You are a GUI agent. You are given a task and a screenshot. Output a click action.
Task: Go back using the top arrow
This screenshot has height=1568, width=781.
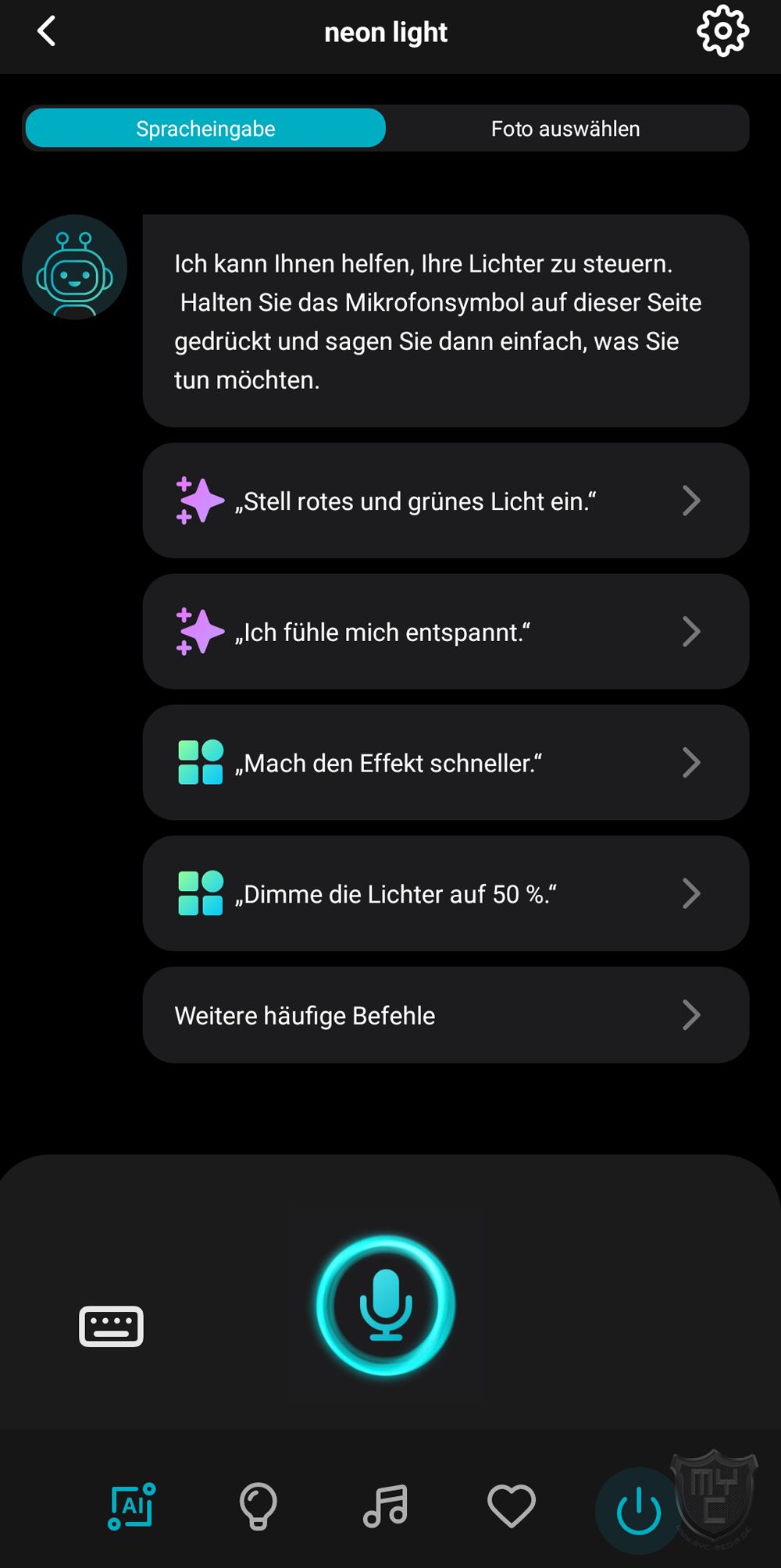(47, 32)
